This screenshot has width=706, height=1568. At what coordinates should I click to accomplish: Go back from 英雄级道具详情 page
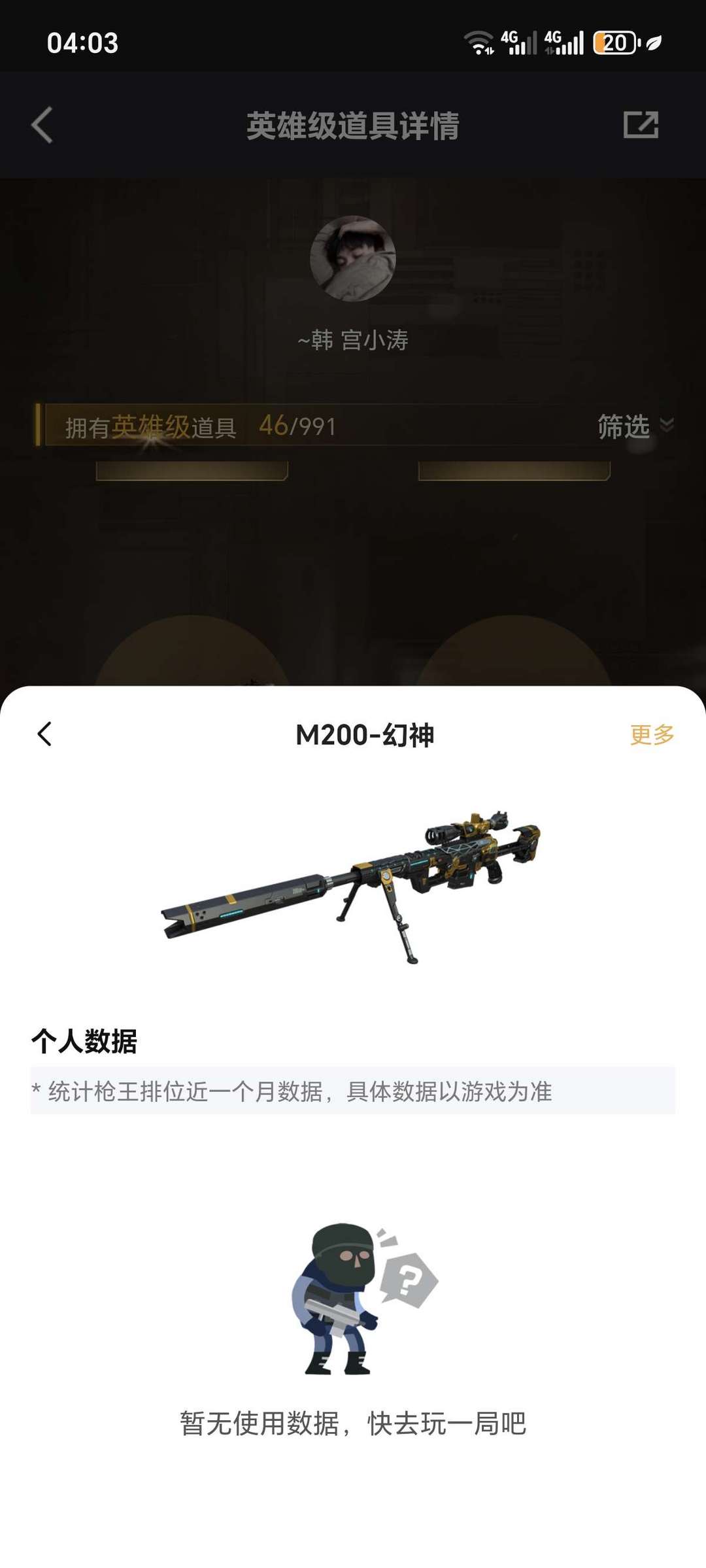point(42,124)
